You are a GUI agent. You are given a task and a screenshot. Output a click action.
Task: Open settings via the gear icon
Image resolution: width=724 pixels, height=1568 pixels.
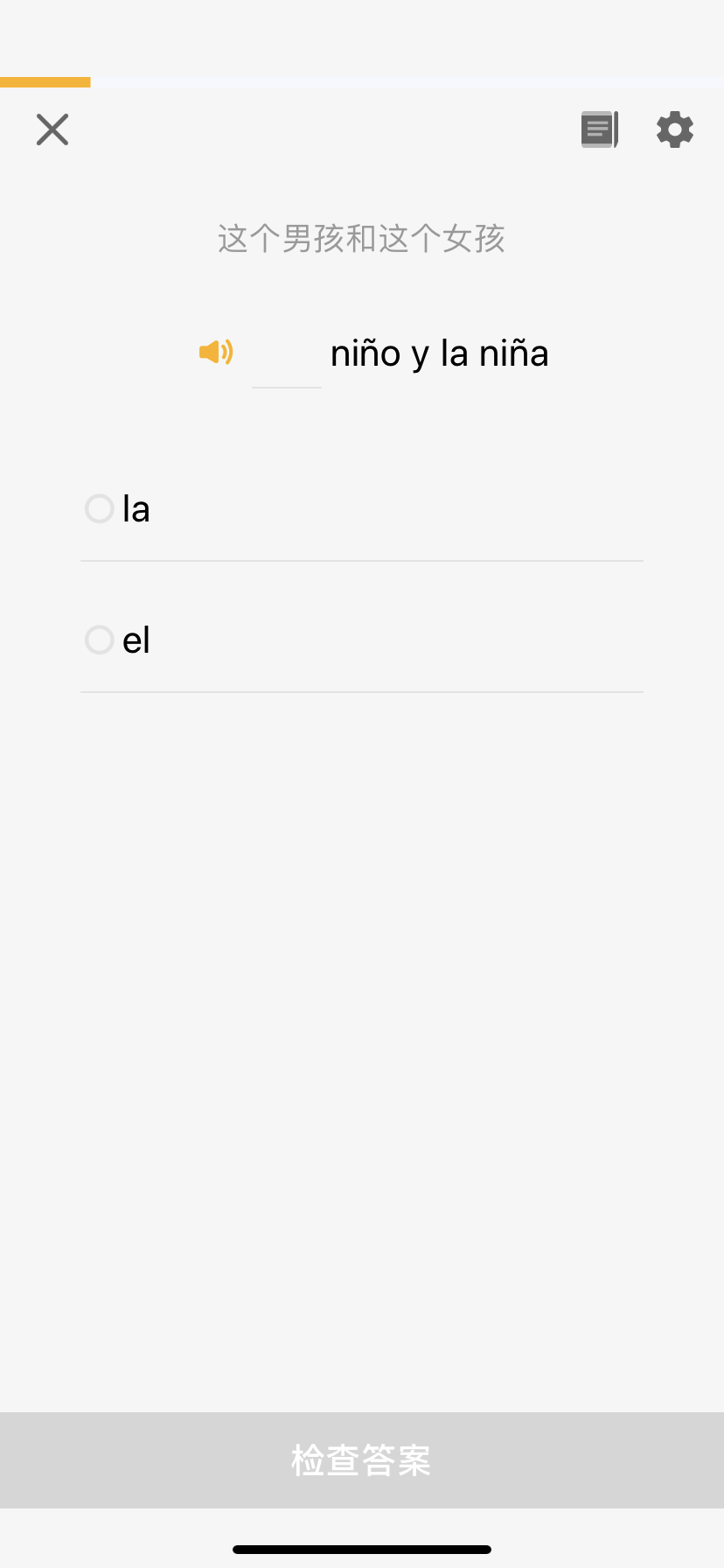click(675, 129)
